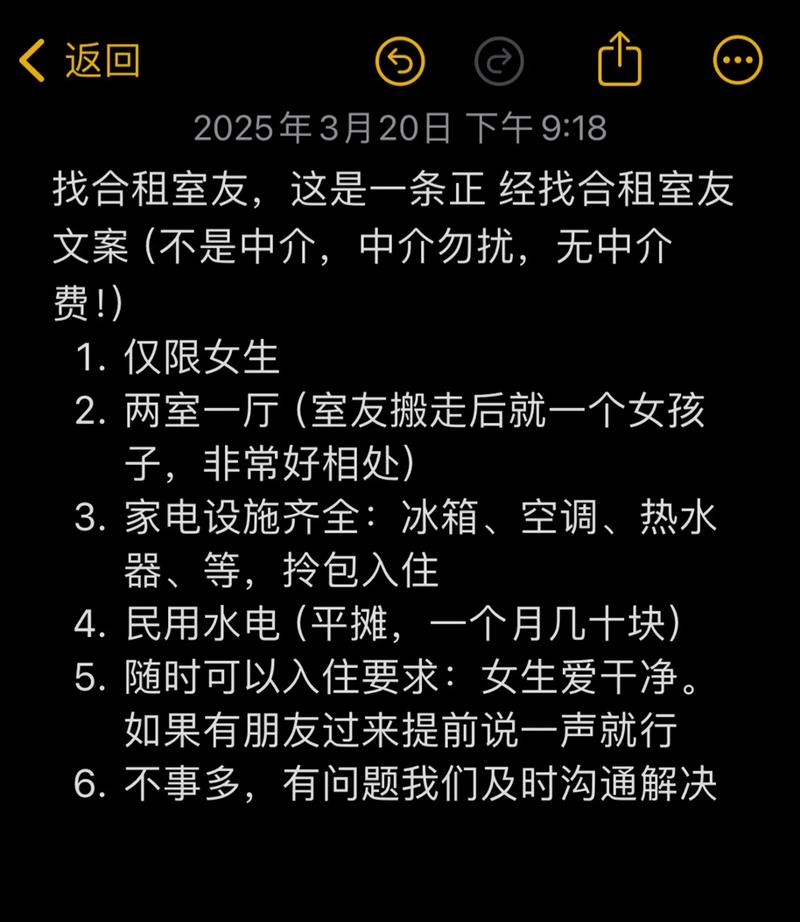Tap the redo arrow icon
This screenshot has width=800, height=922.
click(500, 61)
